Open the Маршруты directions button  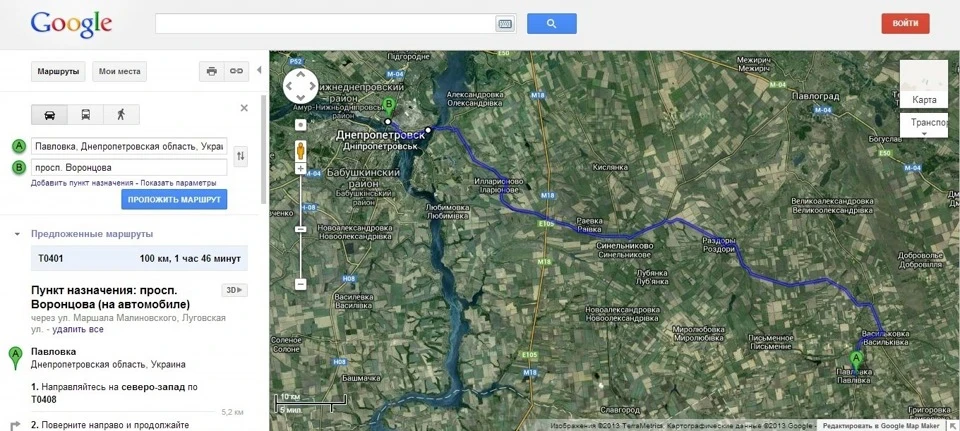coord(58,72)
